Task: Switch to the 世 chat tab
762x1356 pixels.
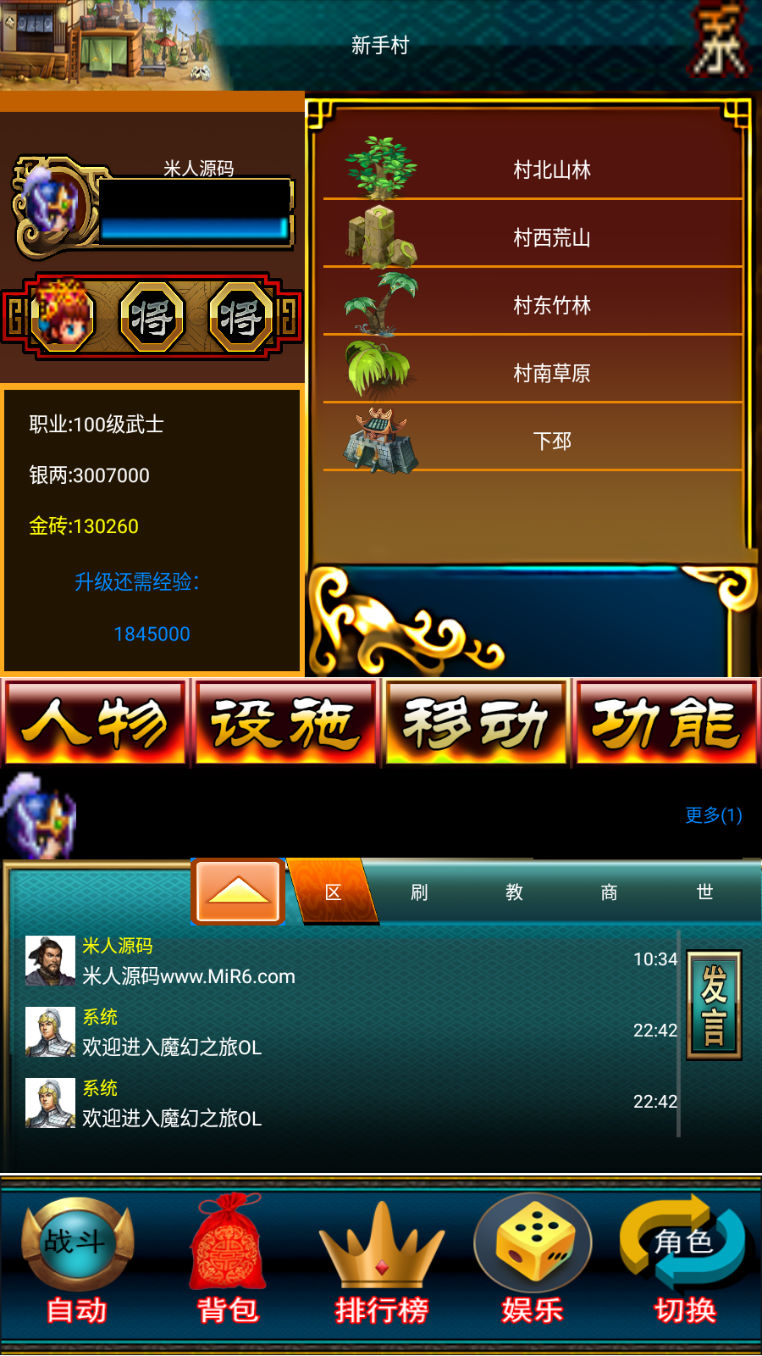Action: pyautogui.click(x=705, y=892)
